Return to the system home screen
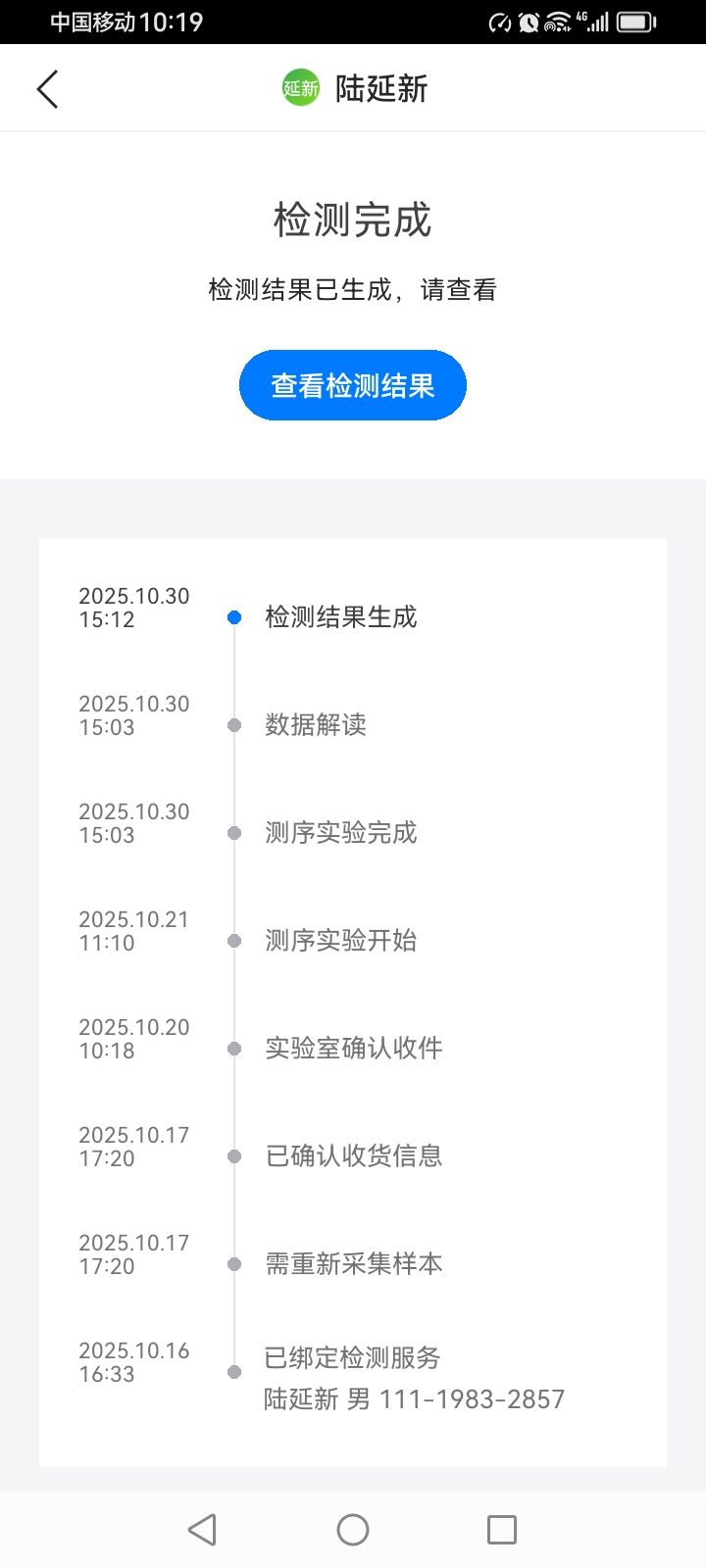The image size is (706, 1568). pyautogui.click(x=353, y=1530)
